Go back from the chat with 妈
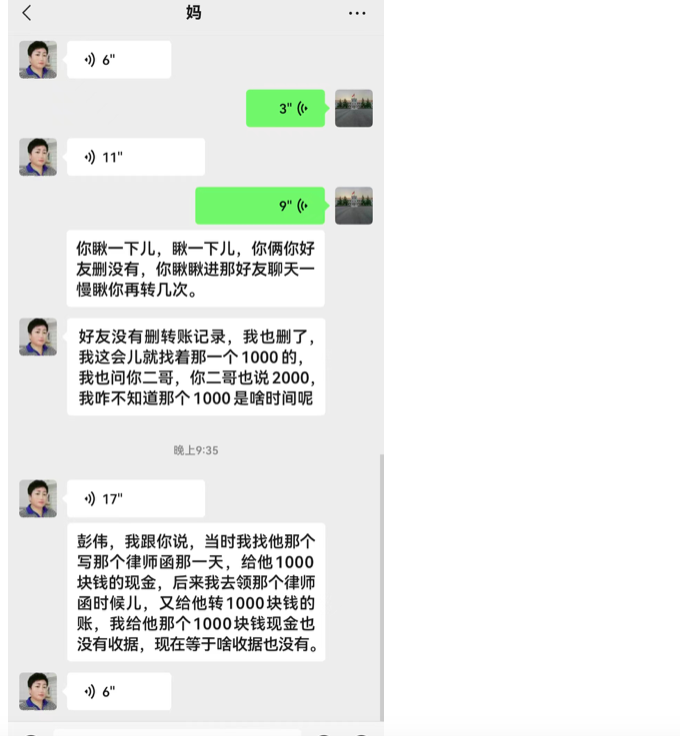Image resolution: width=680 pixels, height=736 pixels. (x=27, y=13)
